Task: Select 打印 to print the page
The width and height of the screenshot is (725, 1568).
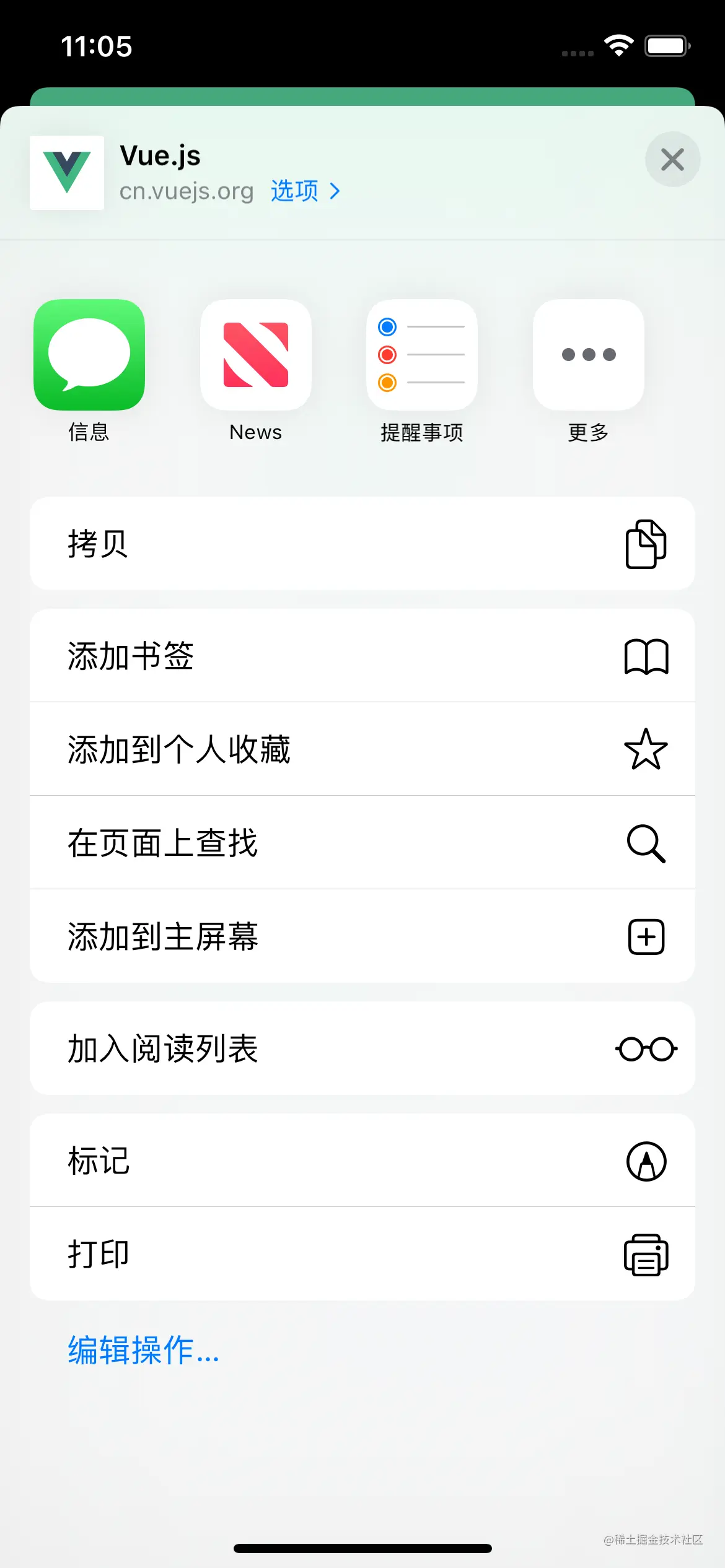Action: [362, 1254]
